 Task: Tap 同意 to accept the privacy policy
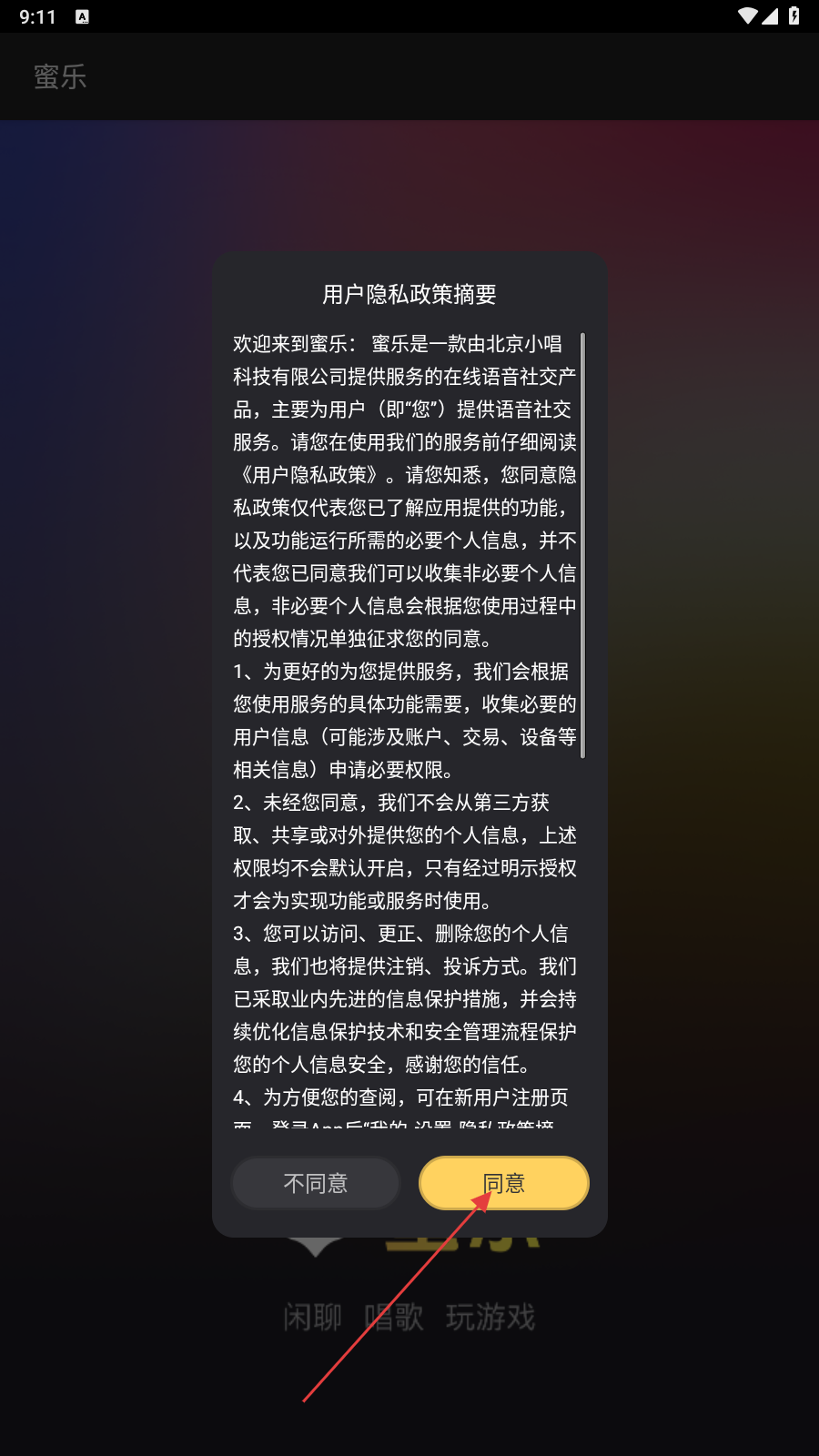coord(503,1183)
